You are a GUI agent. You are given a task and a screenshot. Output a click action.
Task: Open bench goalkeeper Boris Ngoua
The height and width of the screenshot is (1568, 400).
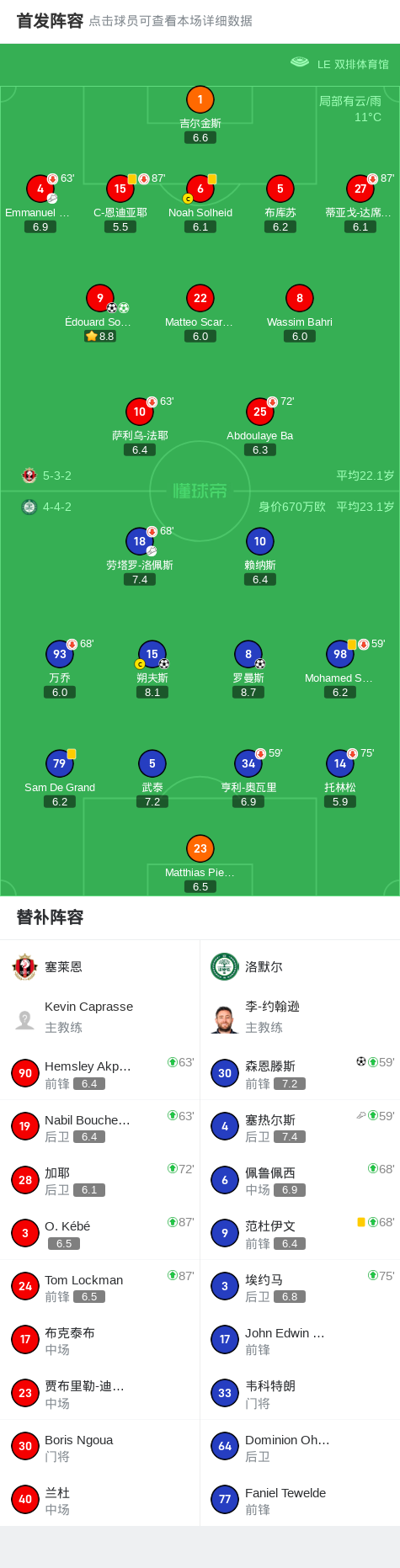point(100,1447)
